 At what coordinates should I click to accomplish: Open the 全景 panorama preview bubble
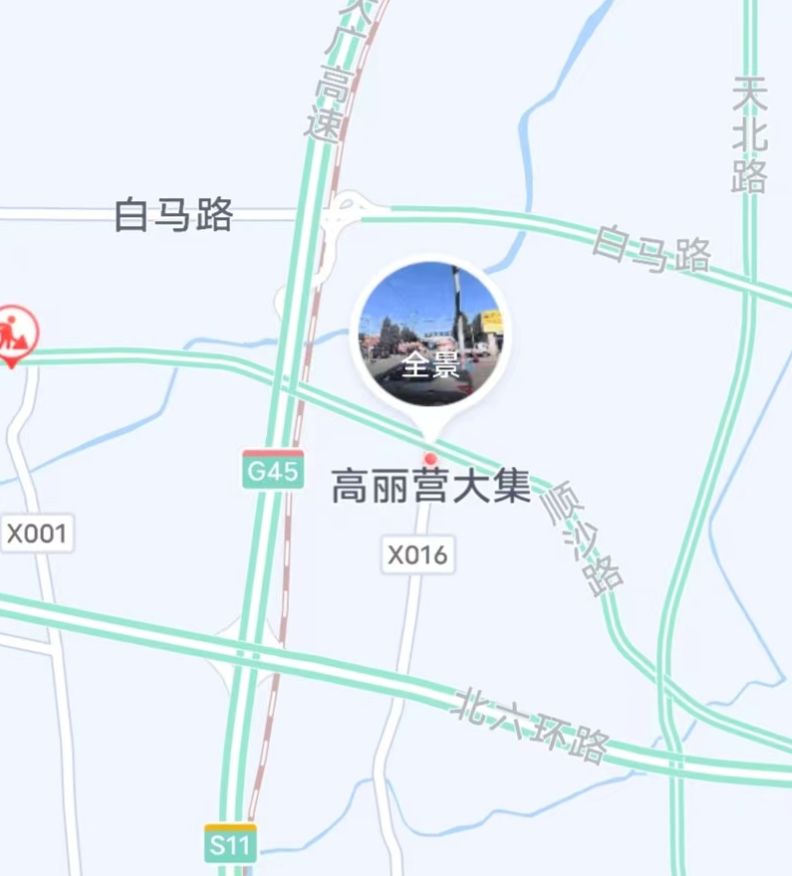(435, 335)
